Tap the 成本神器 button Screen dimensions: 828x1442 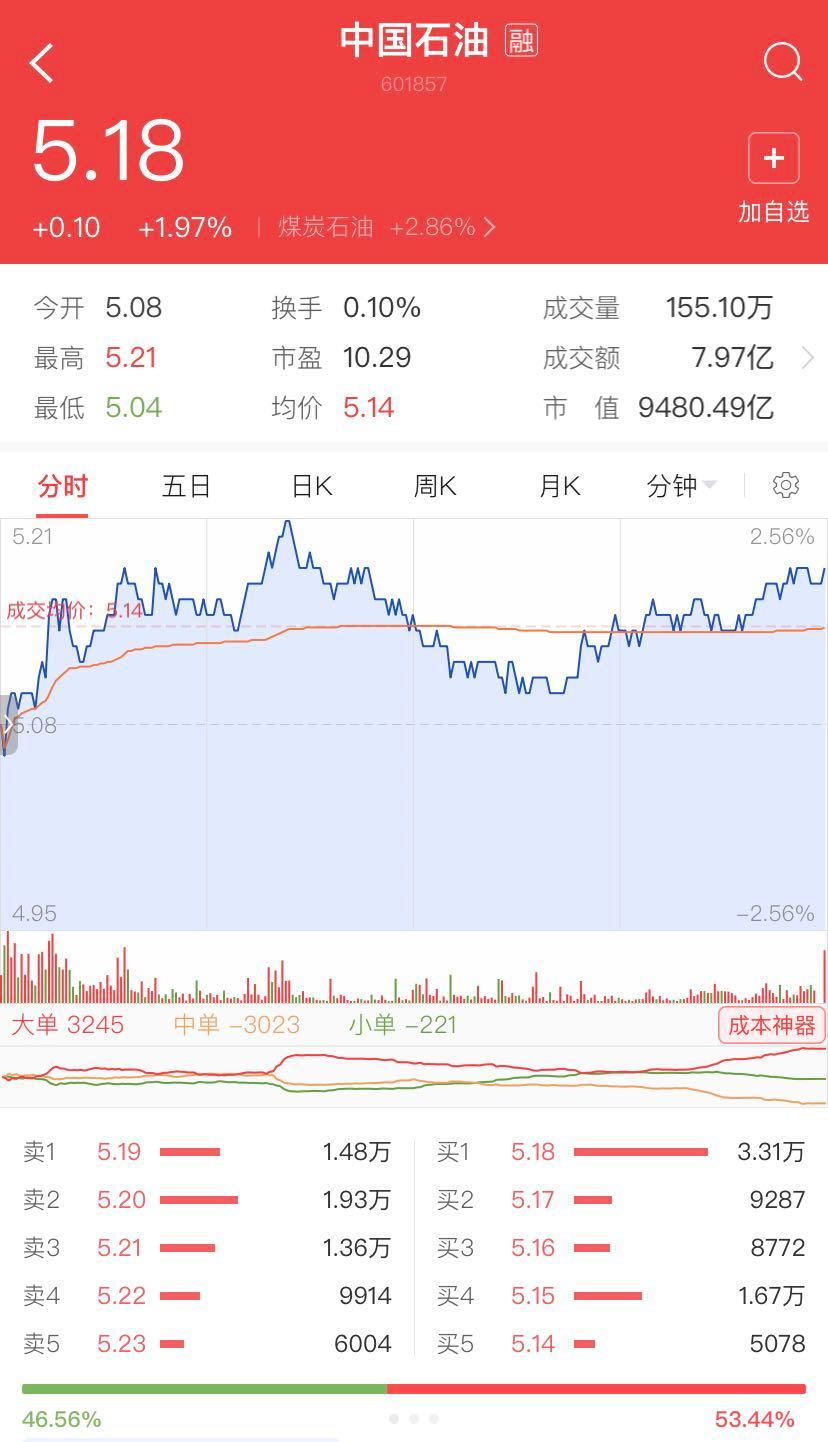(x=771, y=1025)
